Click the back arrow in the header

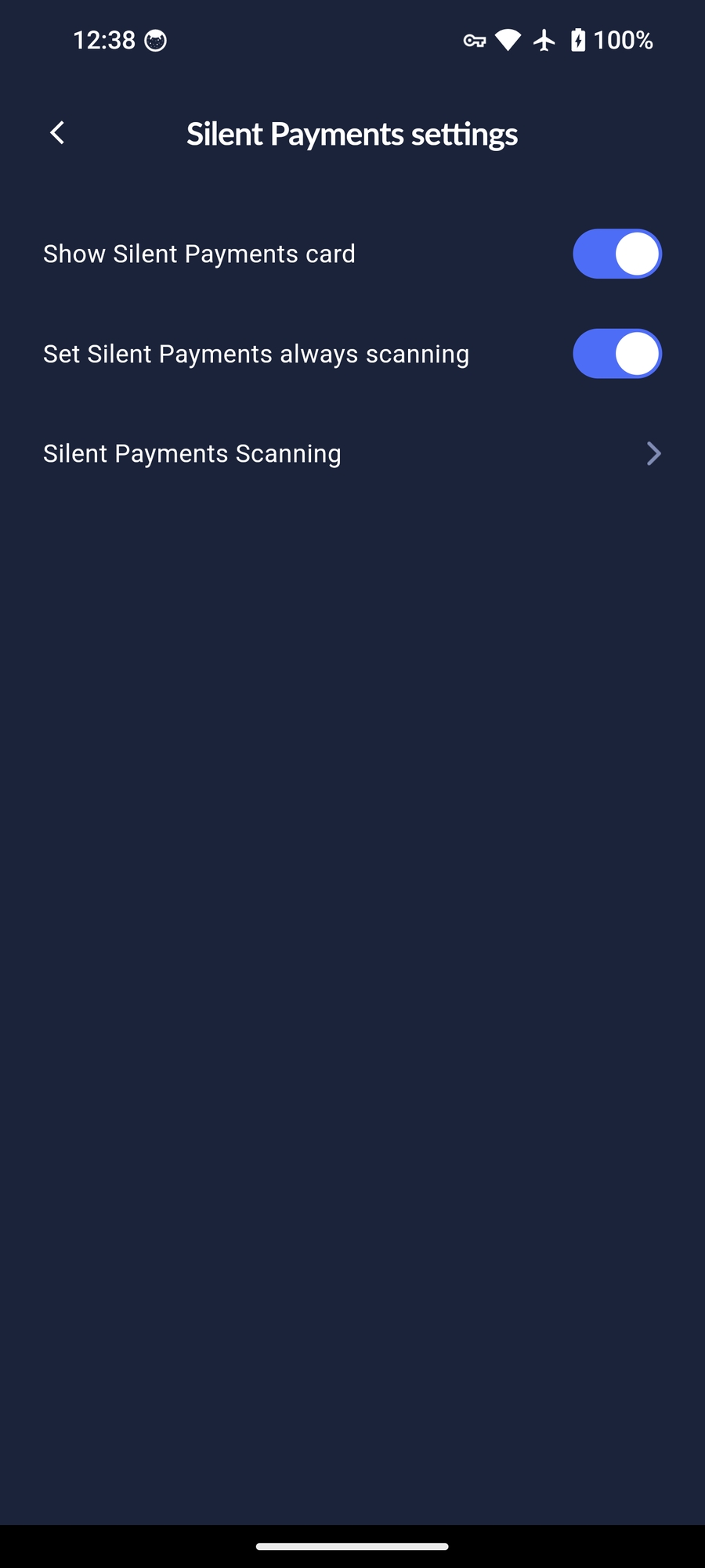[x=56, y=132]
